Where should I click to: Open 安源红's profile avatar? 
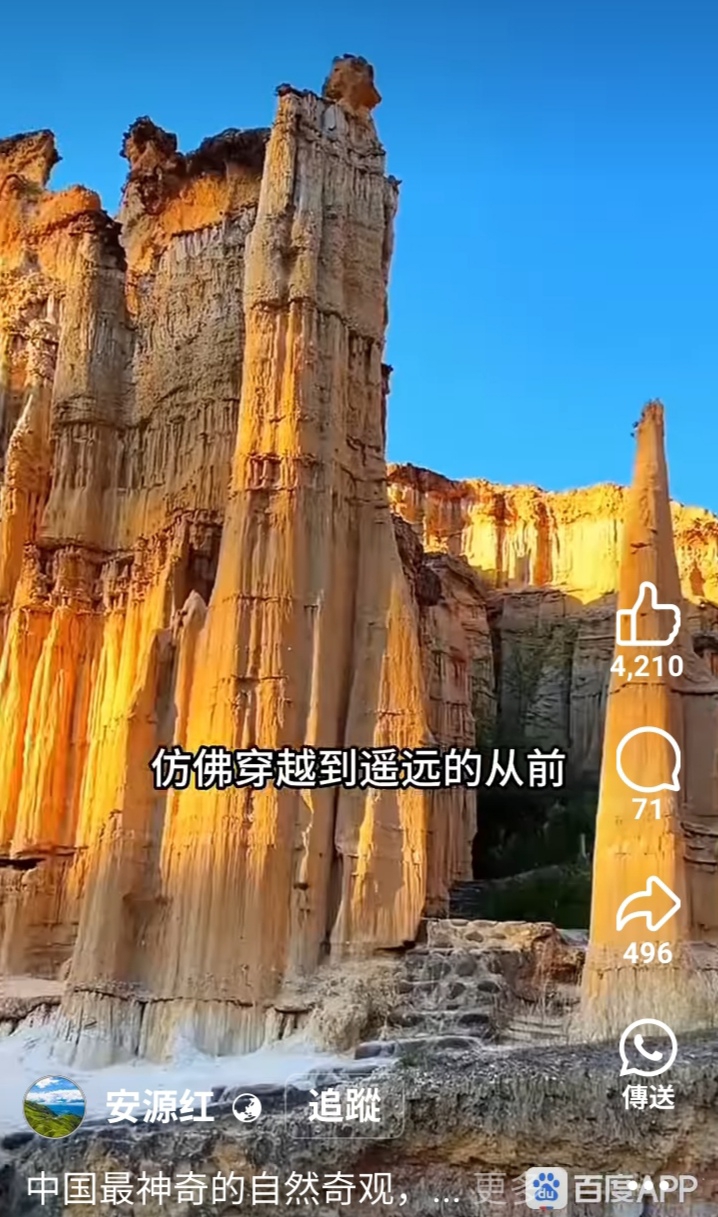point(54,1106)
